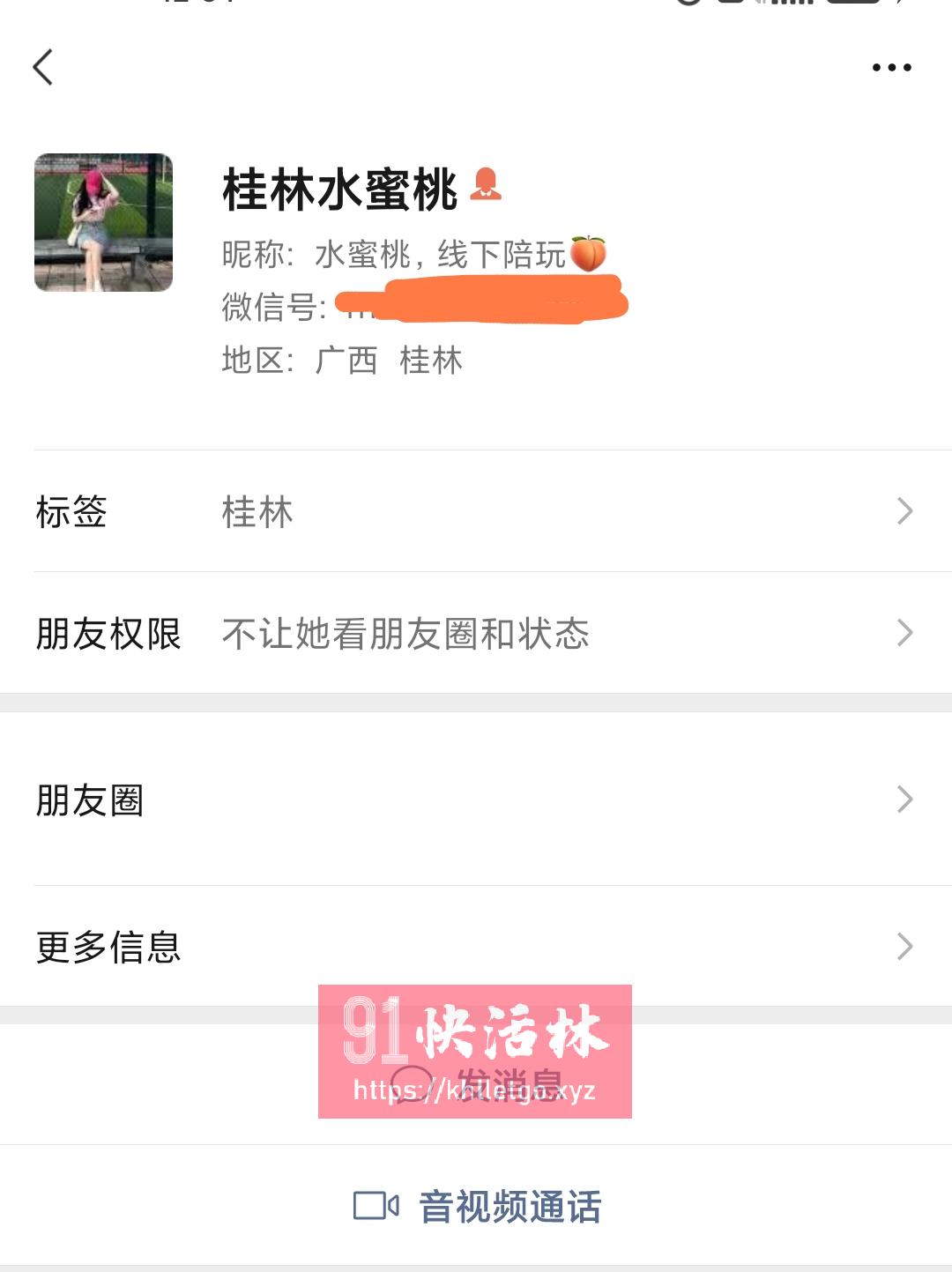The image size is (952, 1272).
Task: Click the peach emoji in the nickname
Action: pos(591,254)
